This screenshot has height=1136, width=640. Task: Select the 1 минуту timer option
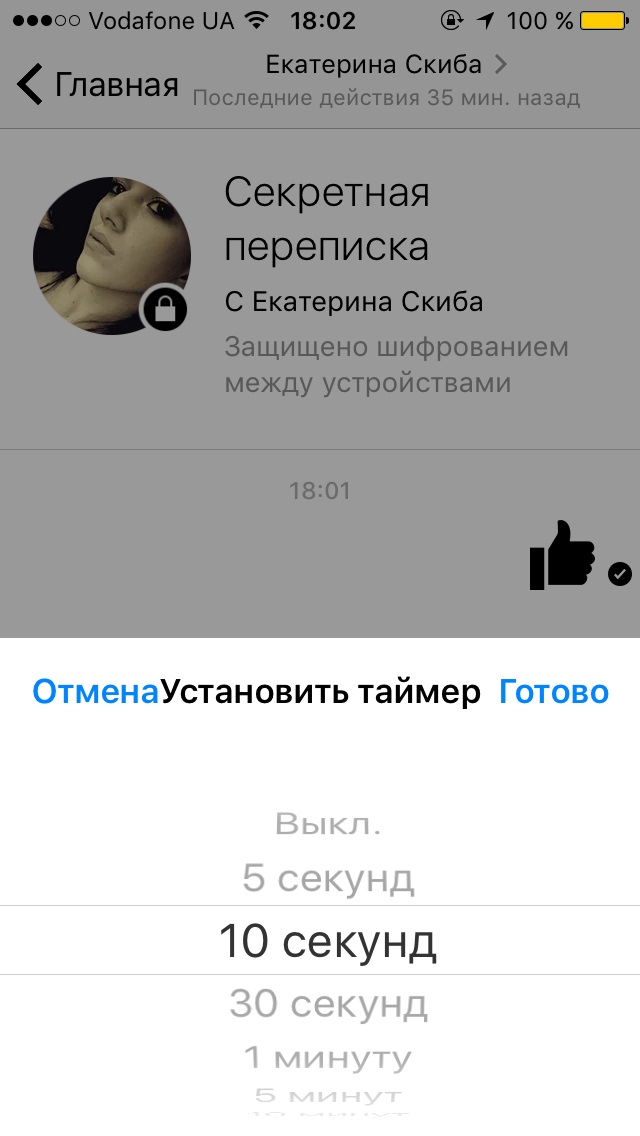tap(328, 1056)
